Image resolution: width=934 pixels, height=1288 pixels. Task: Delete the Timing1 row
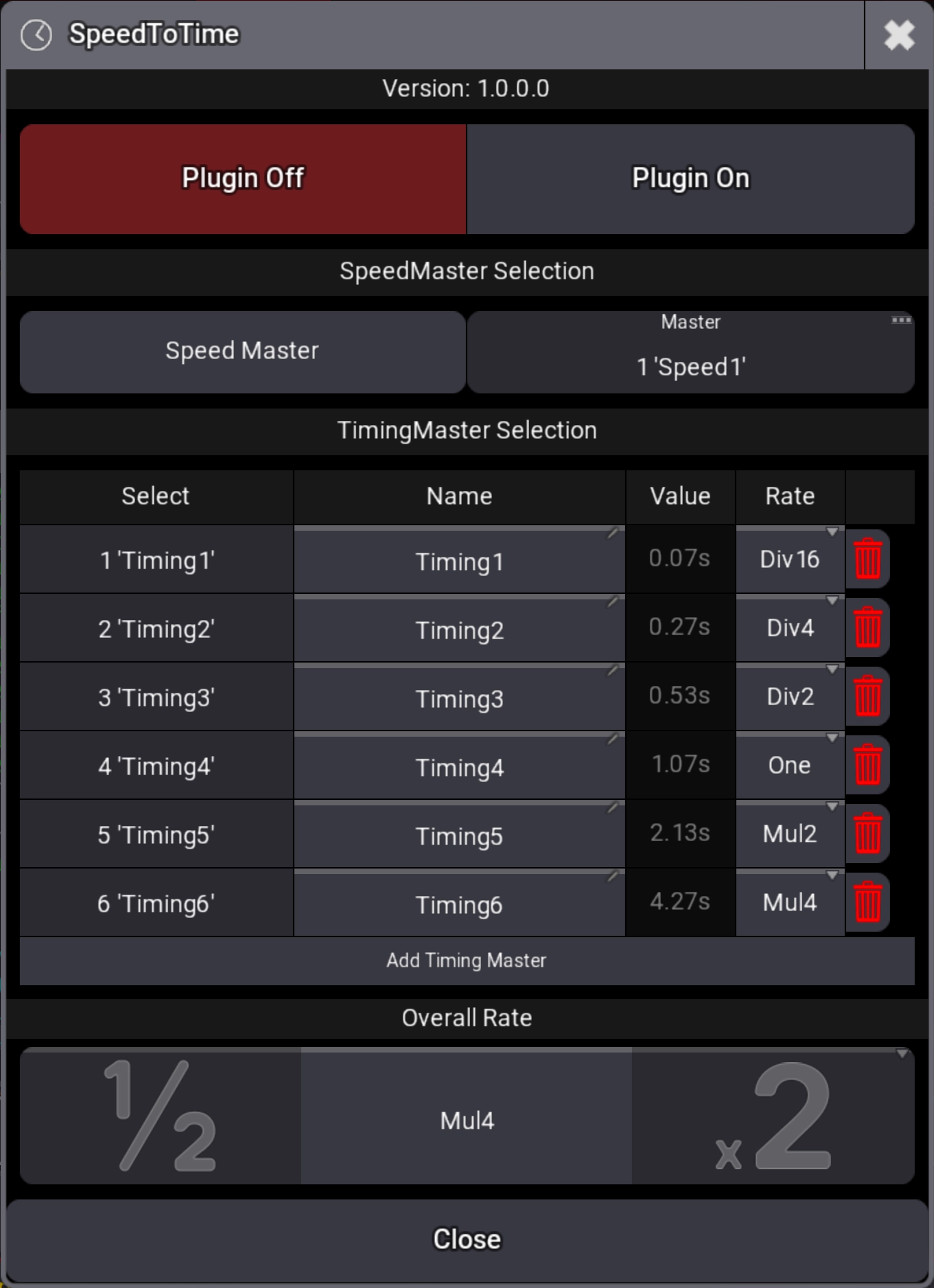(867, 559)
